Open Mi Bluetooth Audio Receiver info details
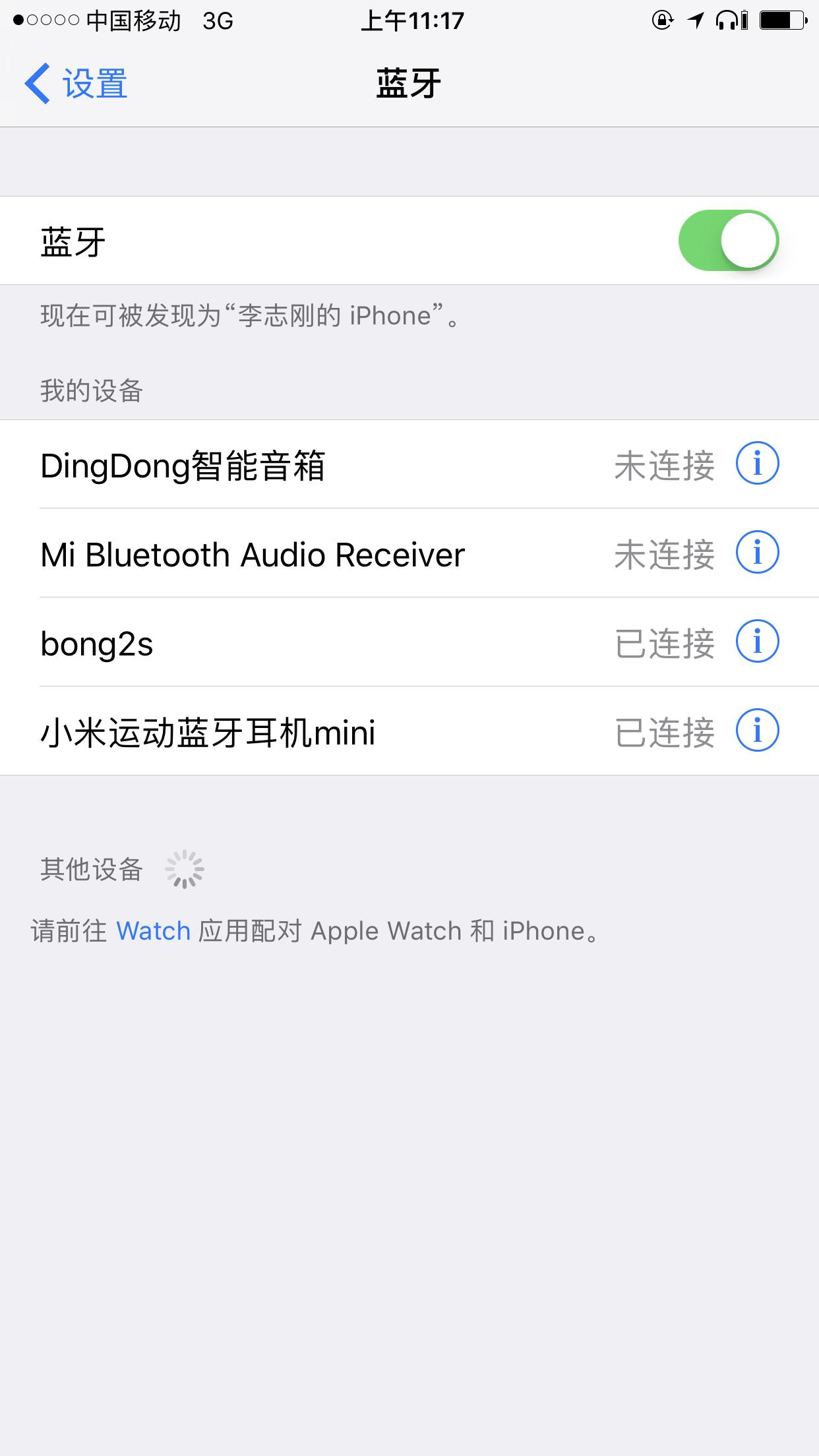Viewport: 819px width, 1456px height. tap(757, 555)
